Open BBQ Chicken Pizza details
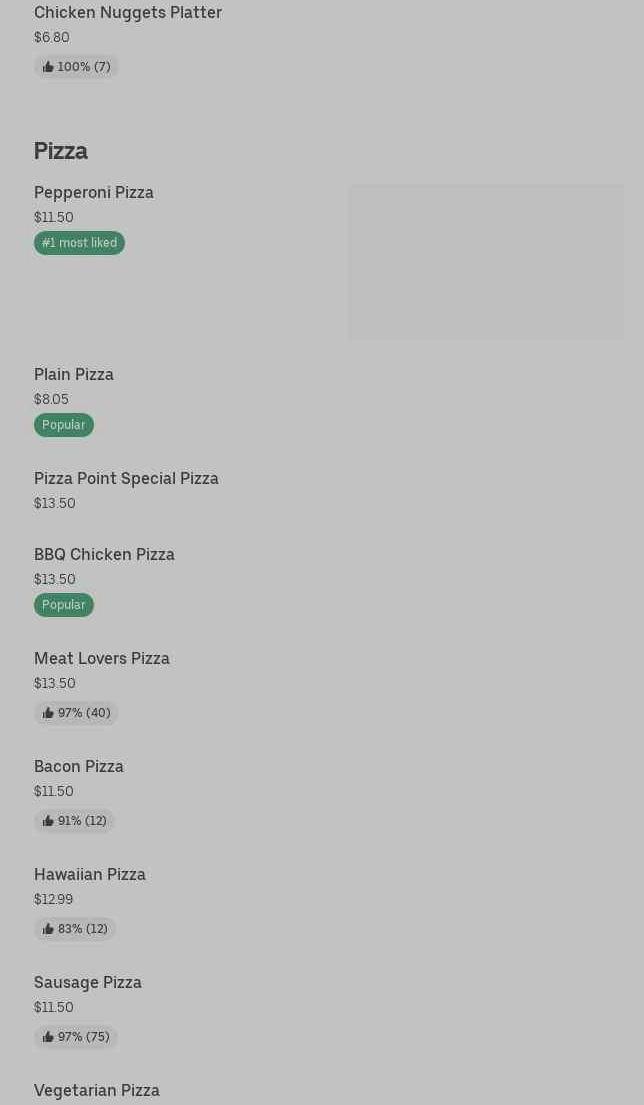The image size is (644, 1105). pos(104,554)
